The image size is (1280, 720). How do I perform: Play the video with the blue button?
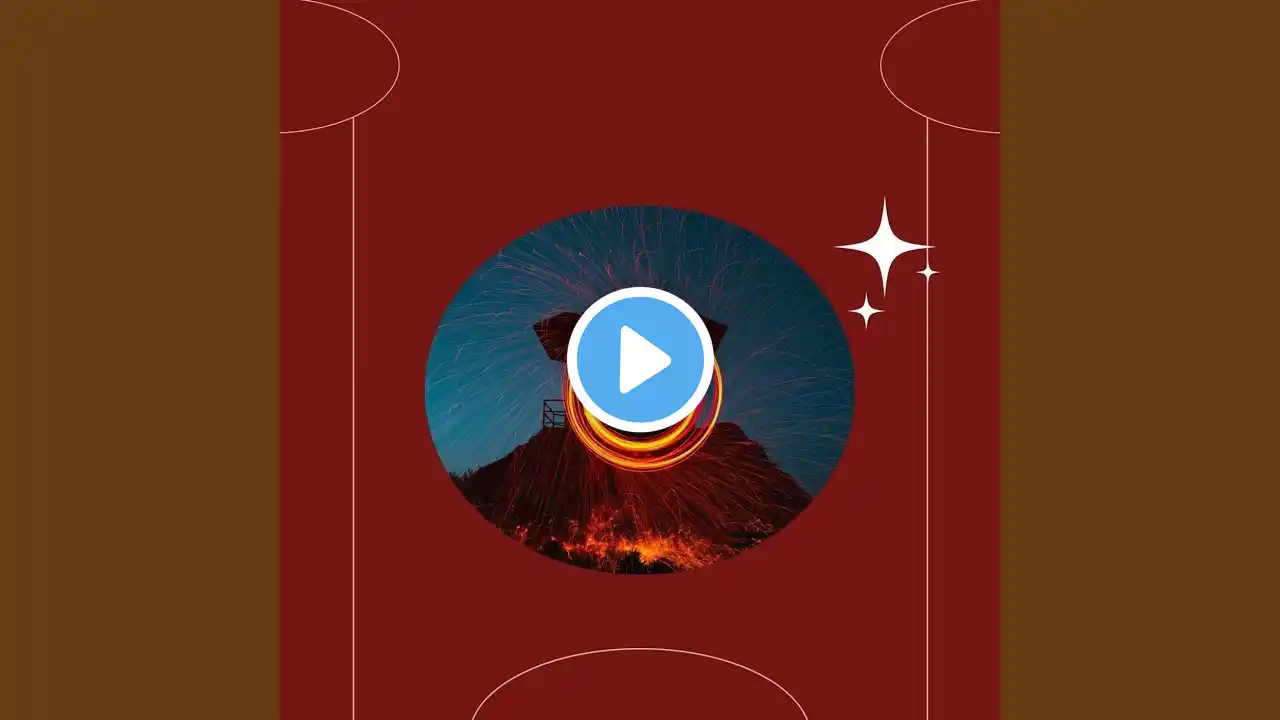pyautogui.click(x=640, y=359)
